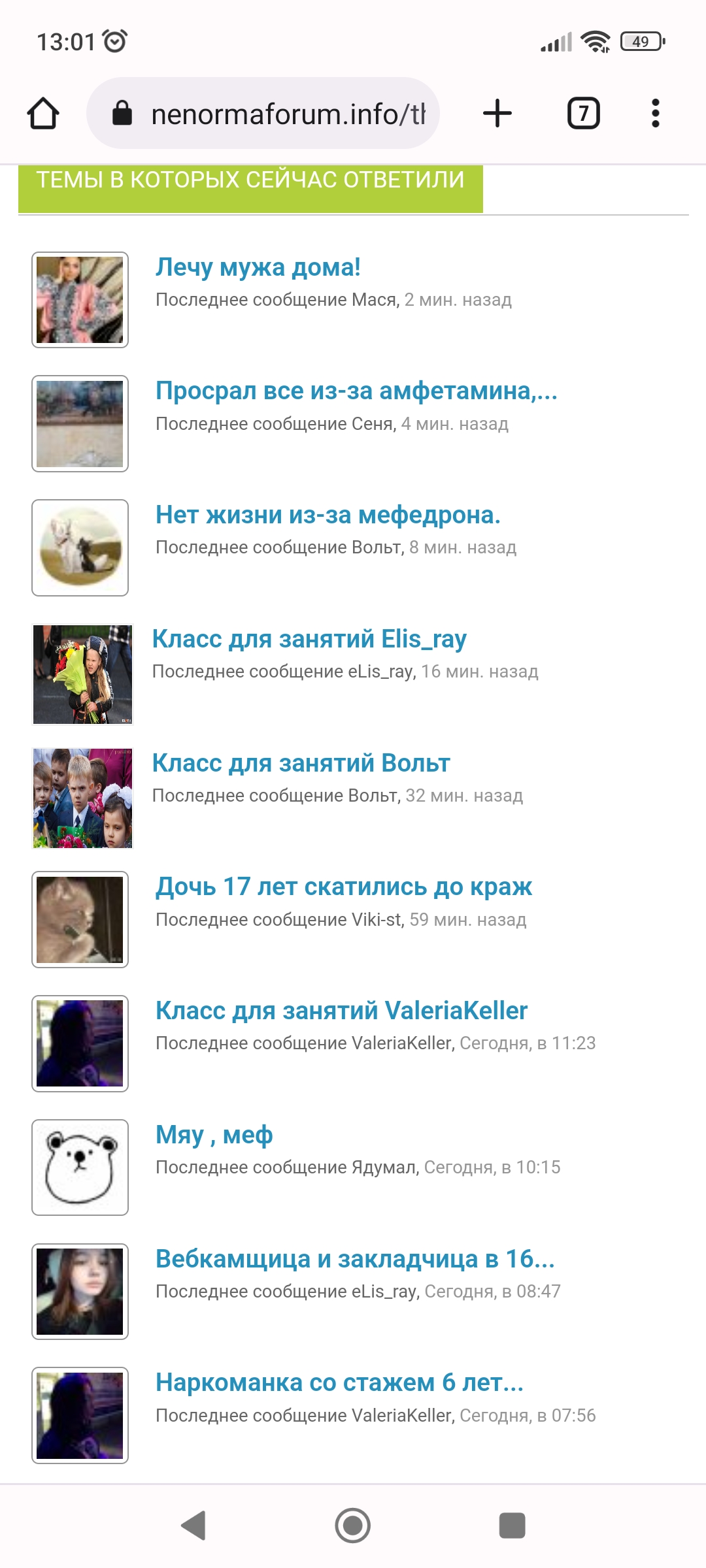Open Класс для занятий ValeriaKeller thread
The image size is (706, 1568).
(x=341, y=1011)
